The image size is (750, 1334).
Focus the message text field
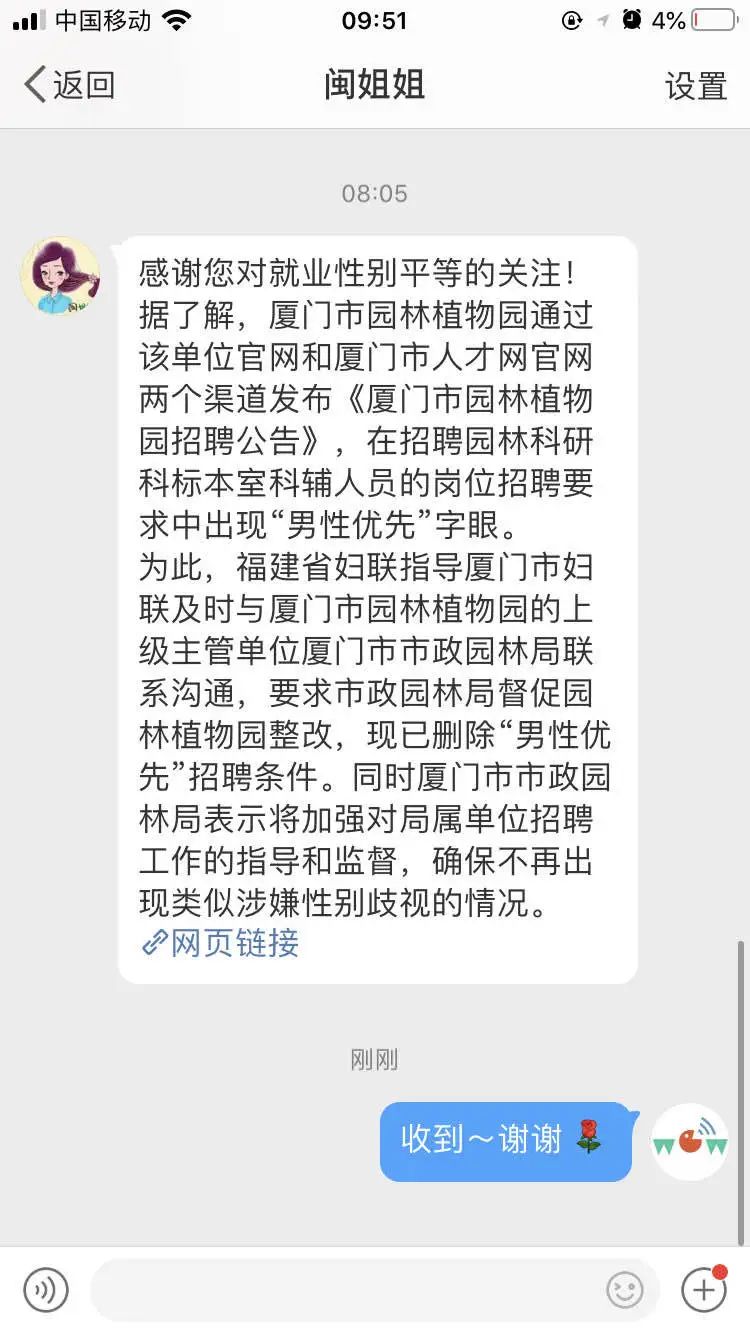pyautogui.click(x=345, y=1290)
